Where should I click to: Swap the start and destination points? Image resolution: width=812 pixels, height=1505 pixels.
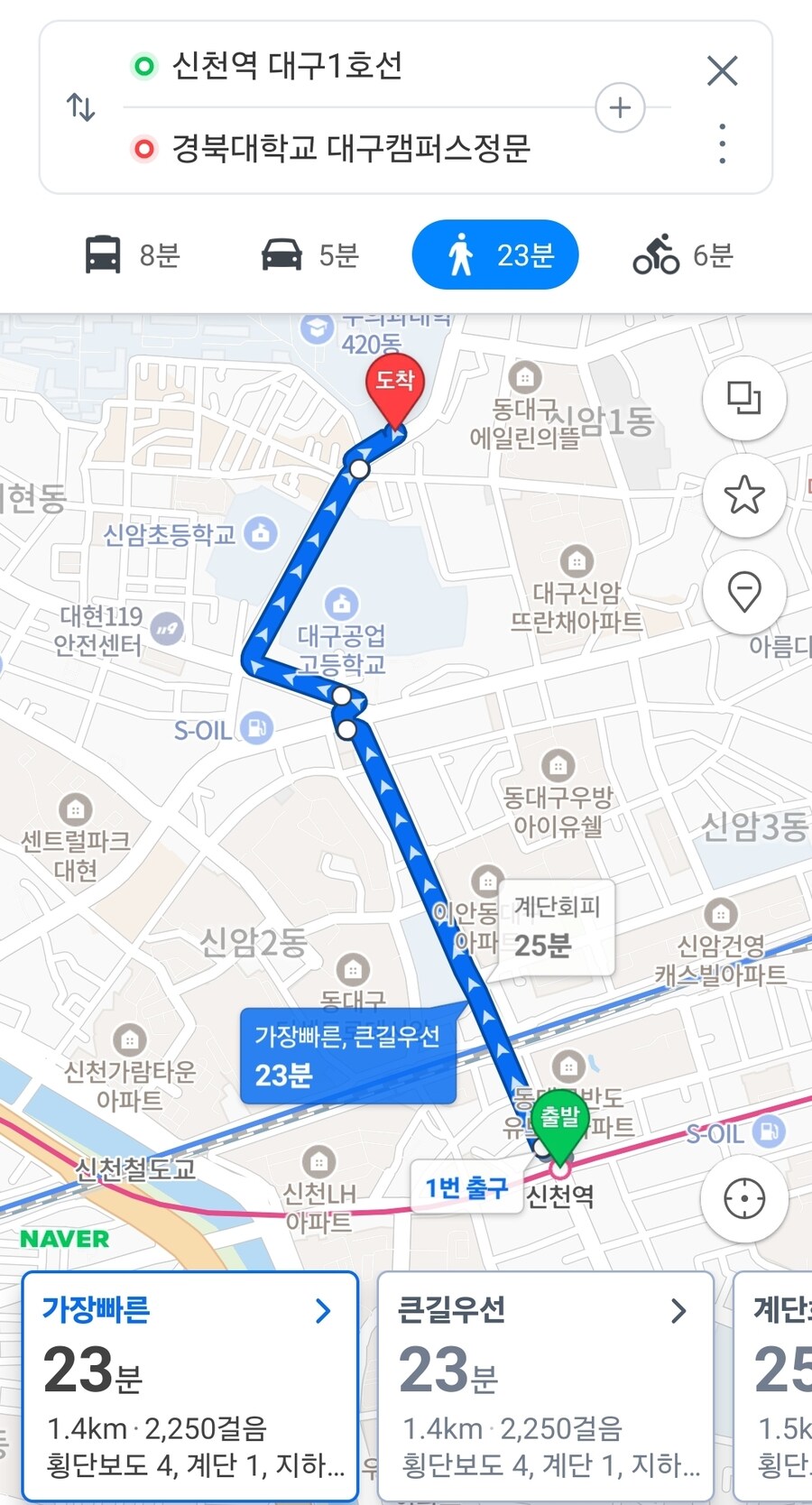click(x=81, y=107)
